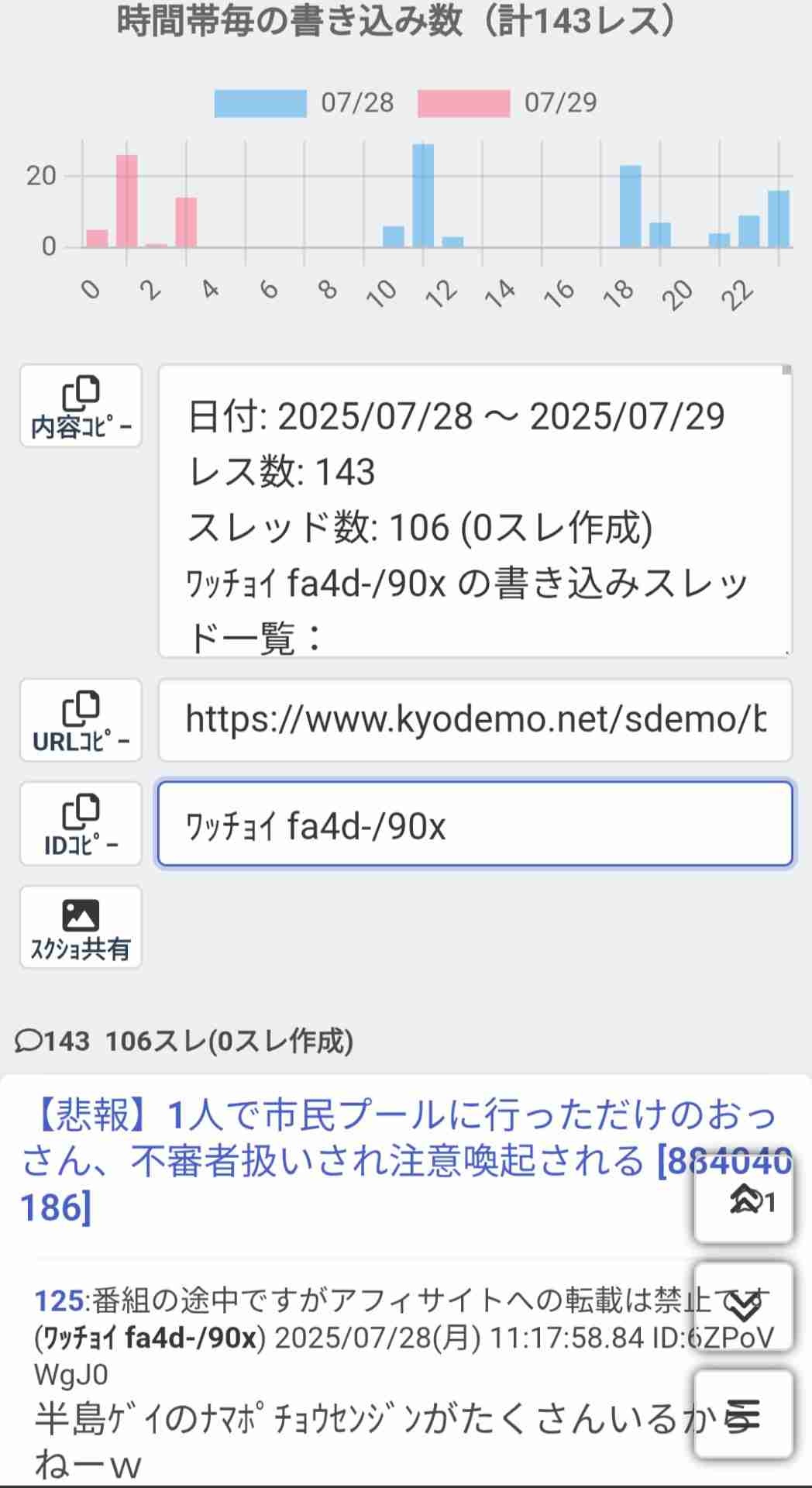This screenshot has width=812, height=1488.
Task: Jump to top with the double up-arrow button
Action: 744,1201
